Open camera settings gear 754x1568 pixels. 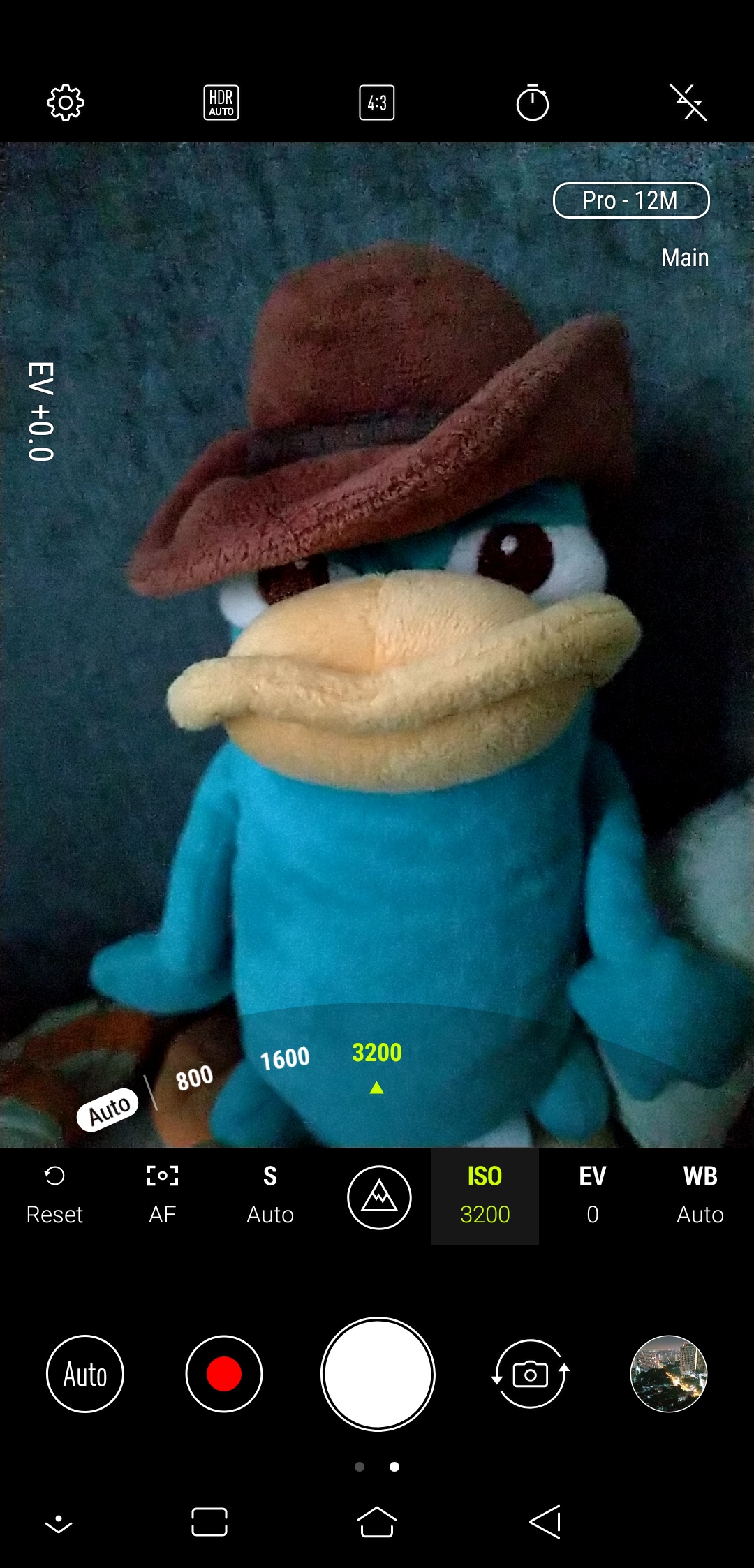pos(66,103)
